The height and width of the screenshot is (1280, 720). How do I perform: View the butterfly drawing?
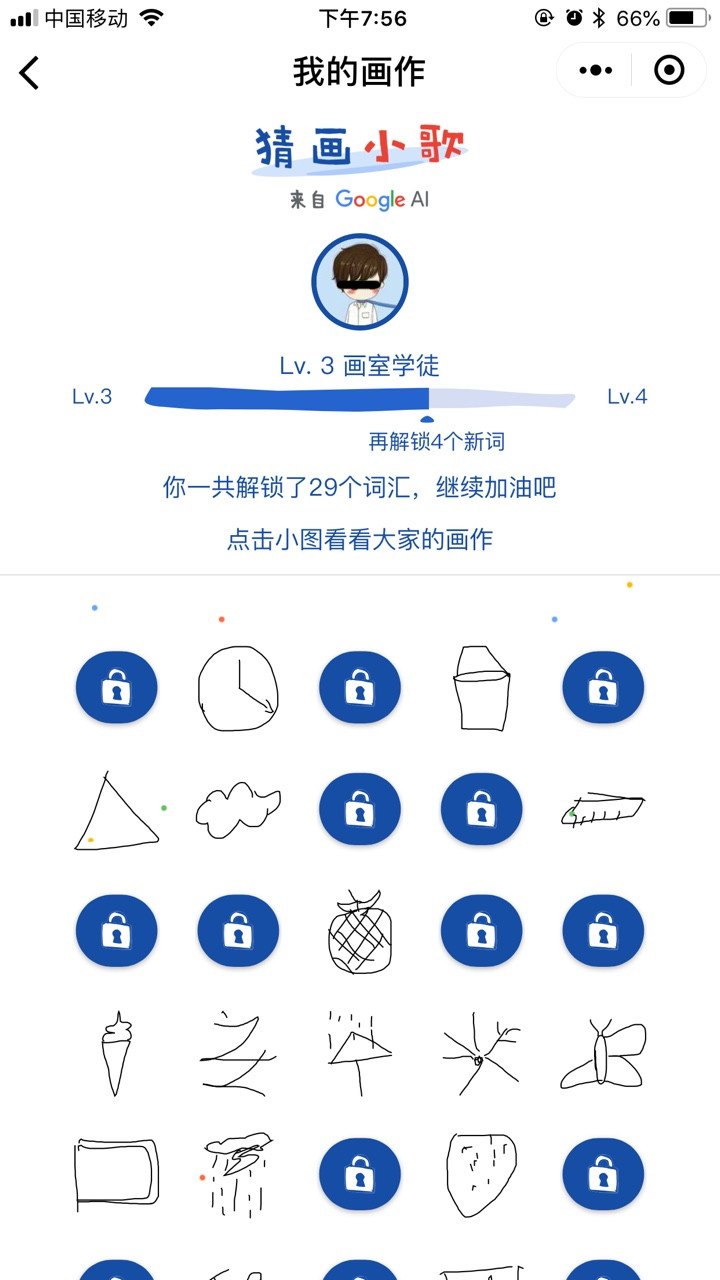(x=603, y=1054)
